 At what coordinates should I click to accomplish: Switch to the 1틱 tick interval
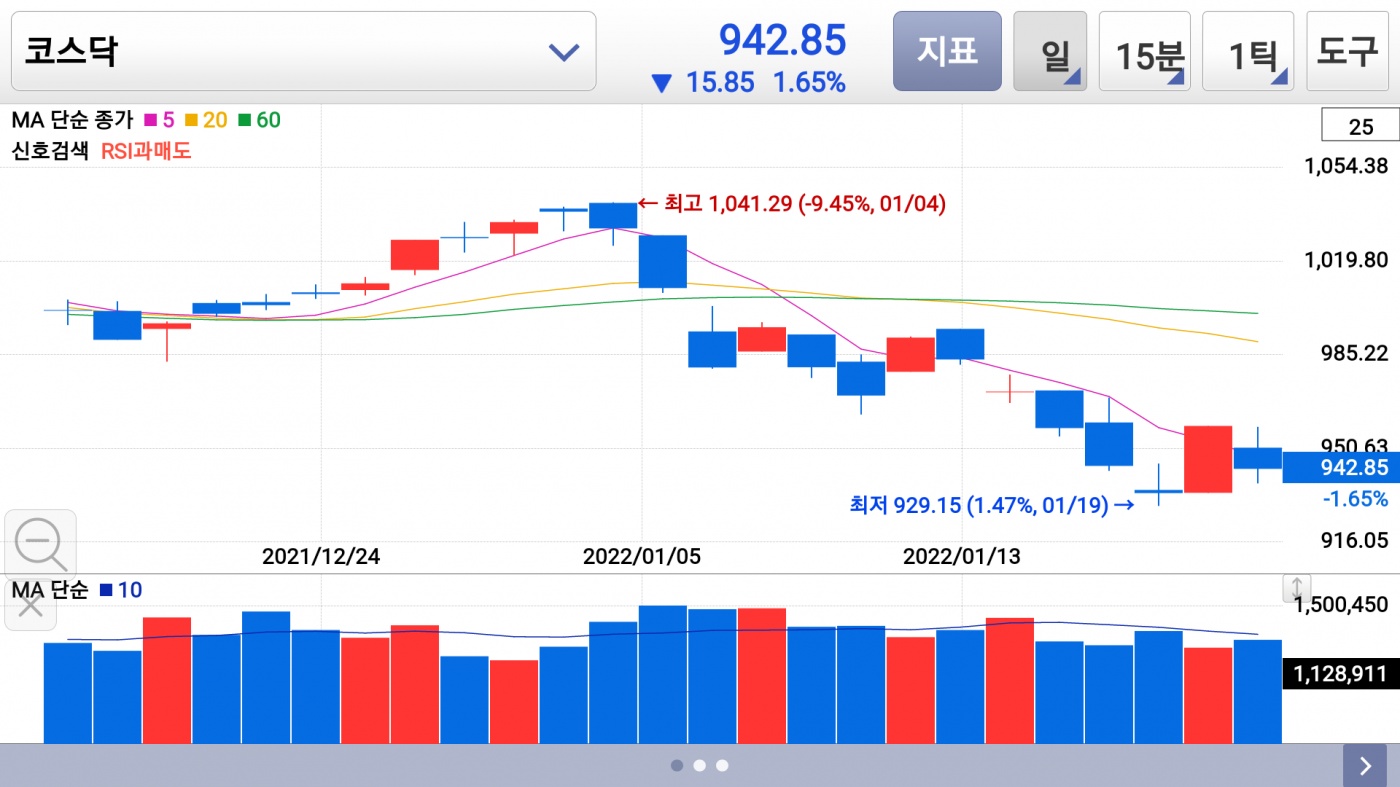pyautogui.click(x=1247, y=52)
